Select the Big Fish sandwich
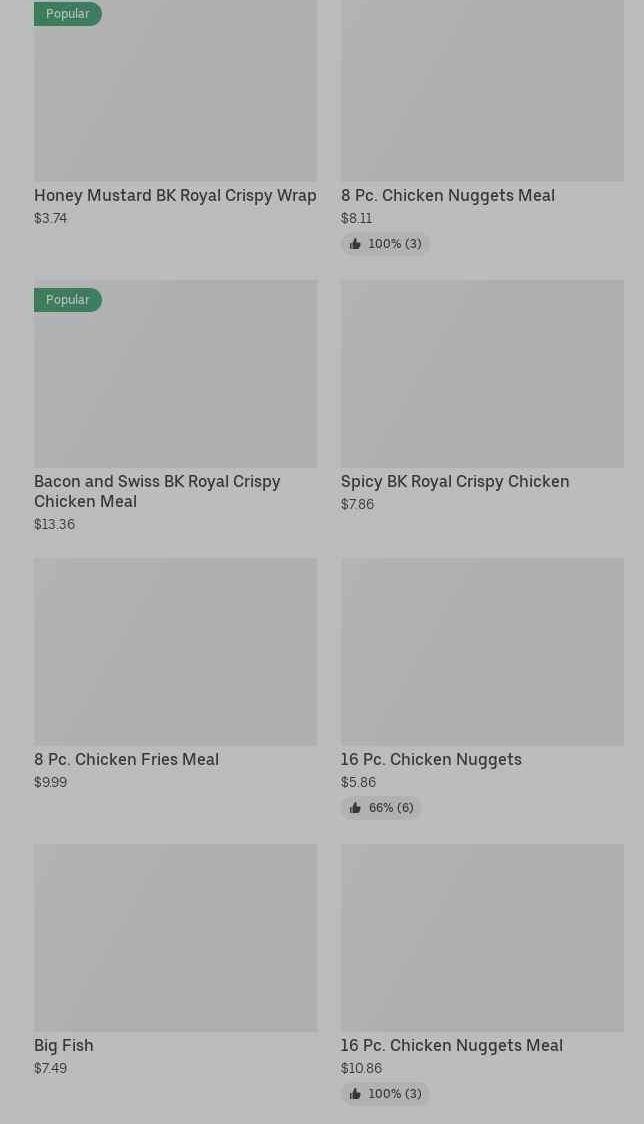The image size is (644, 1124). (175, 961)
